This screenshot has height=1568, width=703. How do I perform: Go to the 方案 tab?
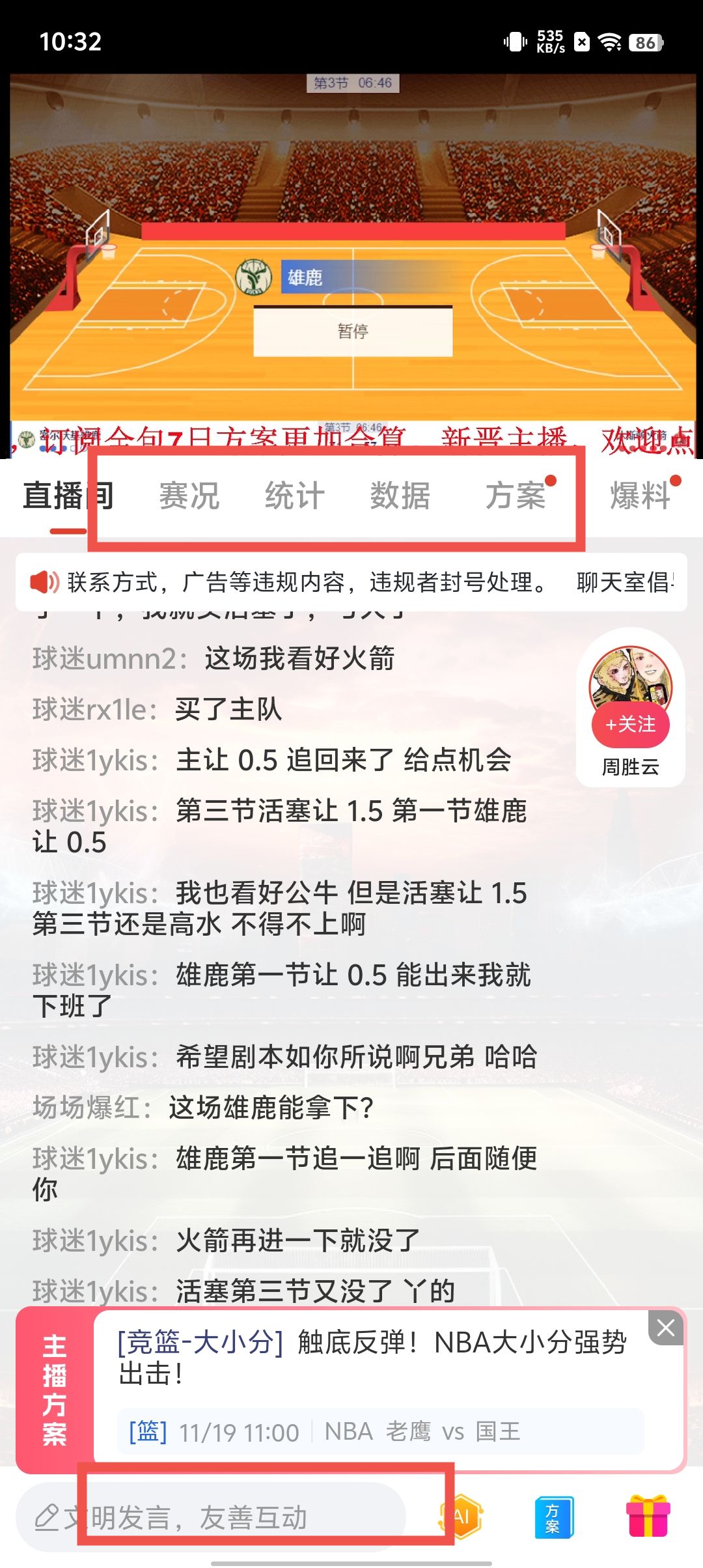[515, 496]
